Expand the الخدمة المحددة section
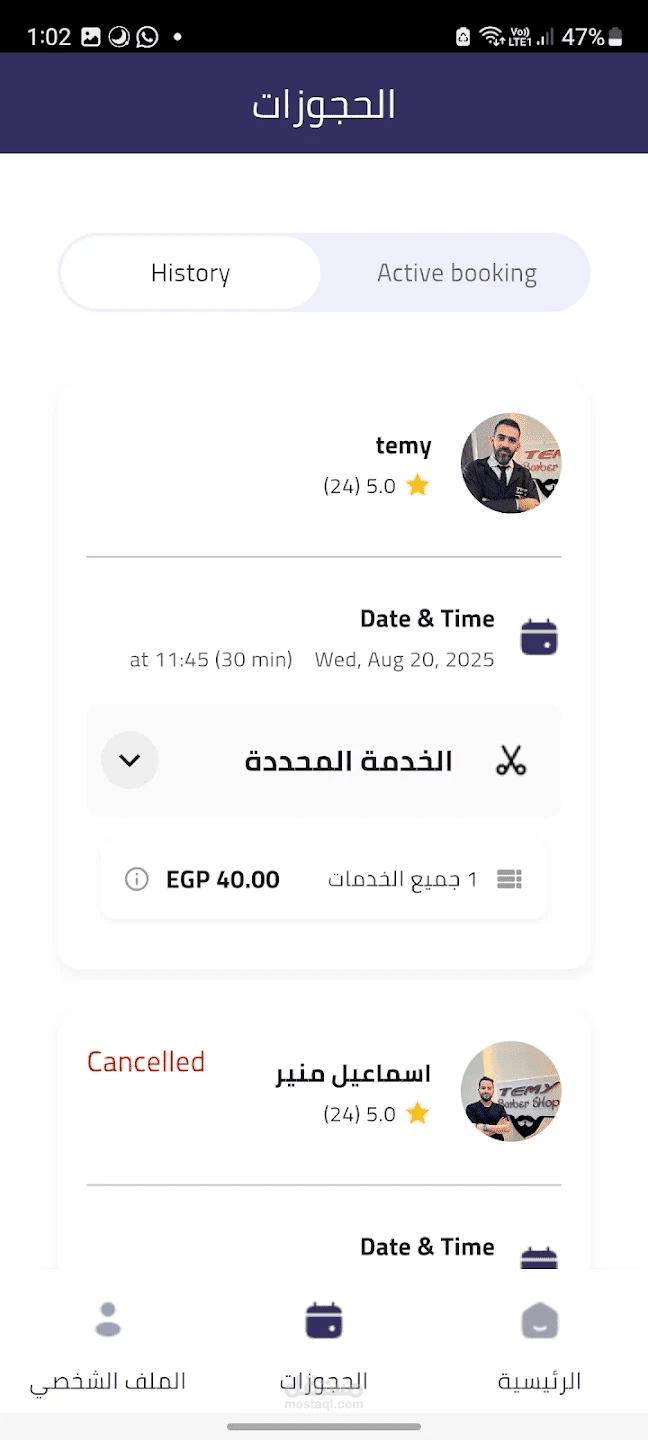The width and height of the screenshot is (648, 1440). tap(130, 760)
